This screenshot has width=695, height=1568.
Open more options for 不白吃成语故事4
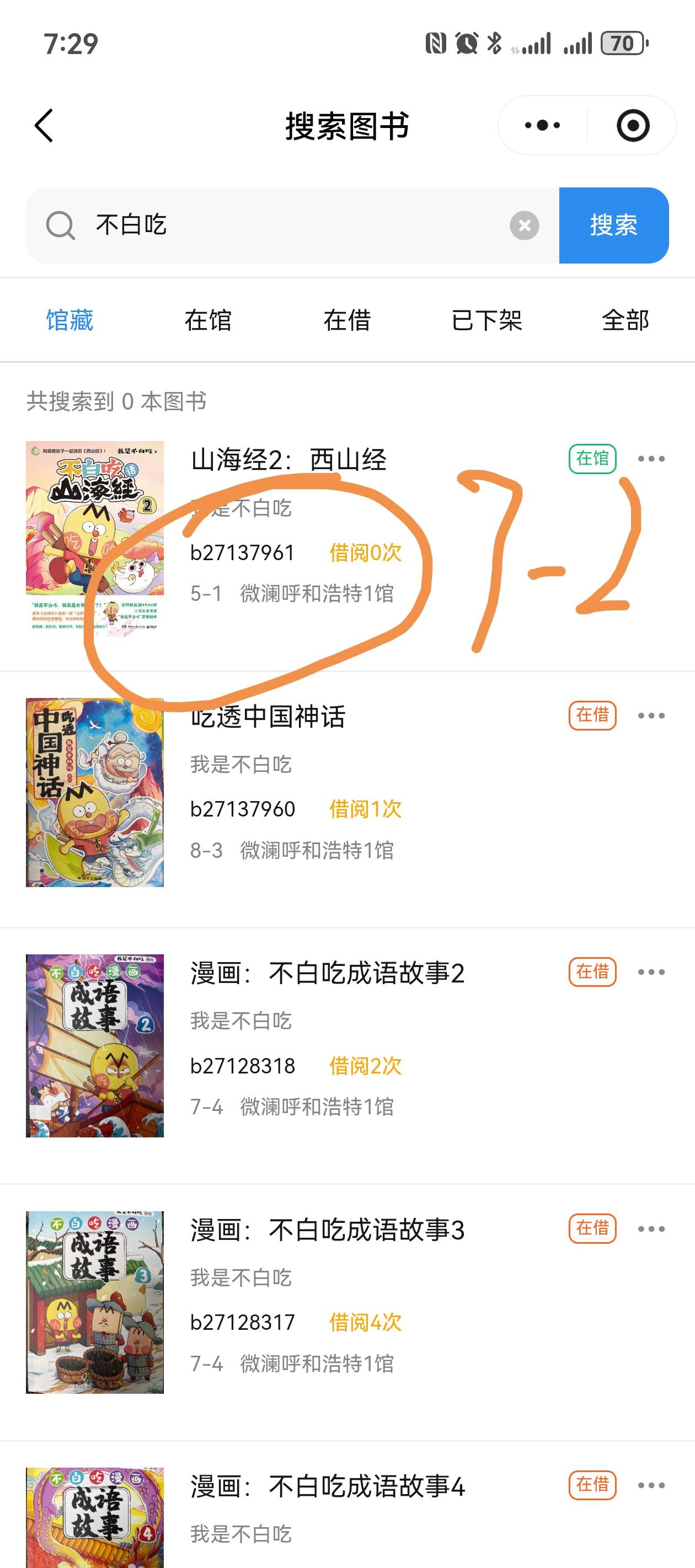[651, 1486]
